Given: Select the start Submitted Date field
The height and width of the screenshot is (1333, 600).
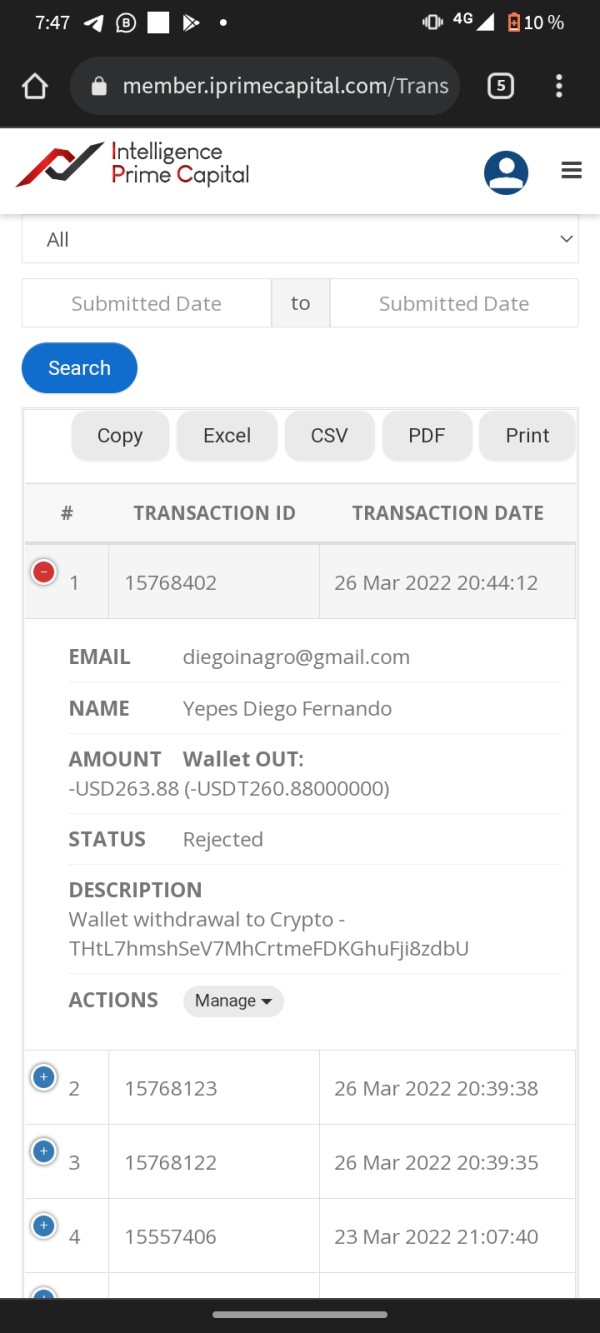Looking at the screenshot, I should (146, 303).
